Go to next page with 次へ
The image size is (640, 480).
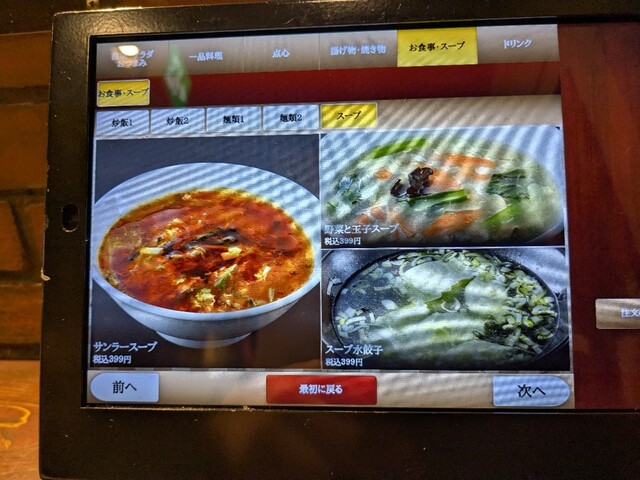pos(530,391)
